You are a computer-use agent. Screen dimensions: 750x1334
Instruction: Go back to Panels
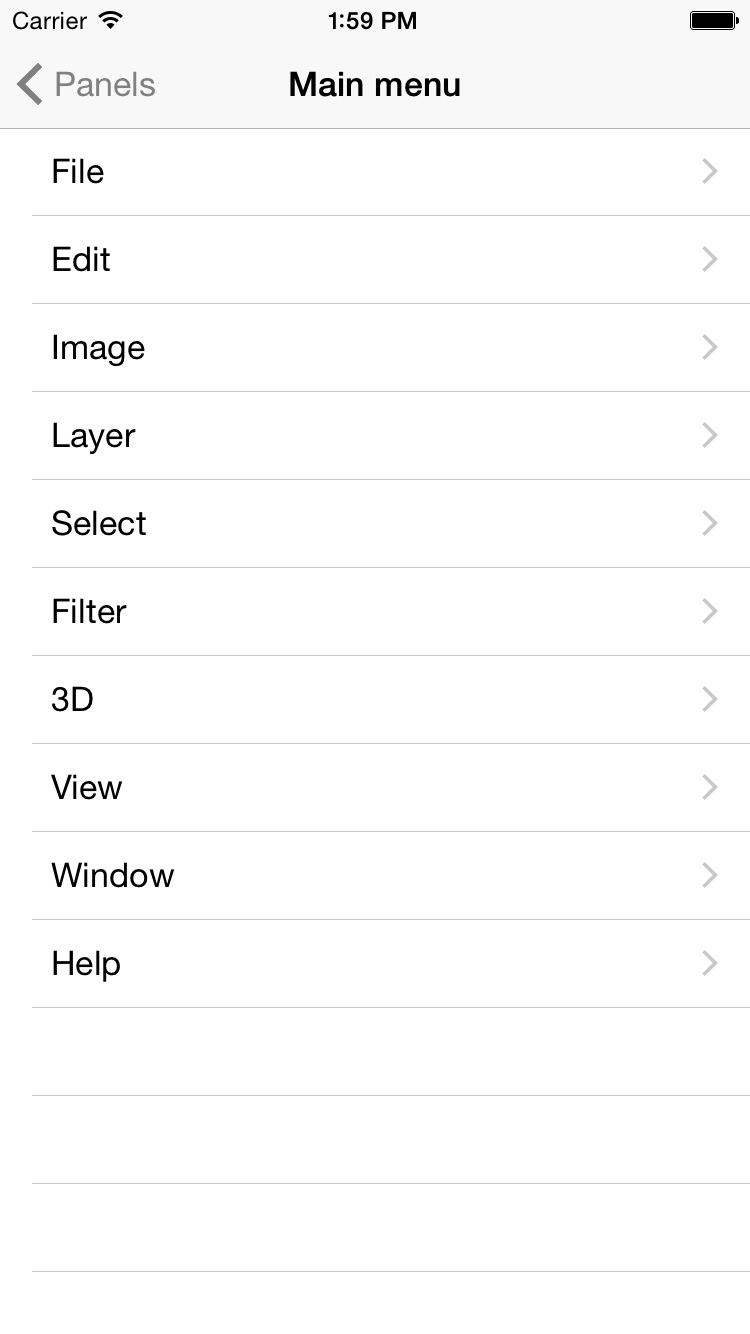pos(86,85)
